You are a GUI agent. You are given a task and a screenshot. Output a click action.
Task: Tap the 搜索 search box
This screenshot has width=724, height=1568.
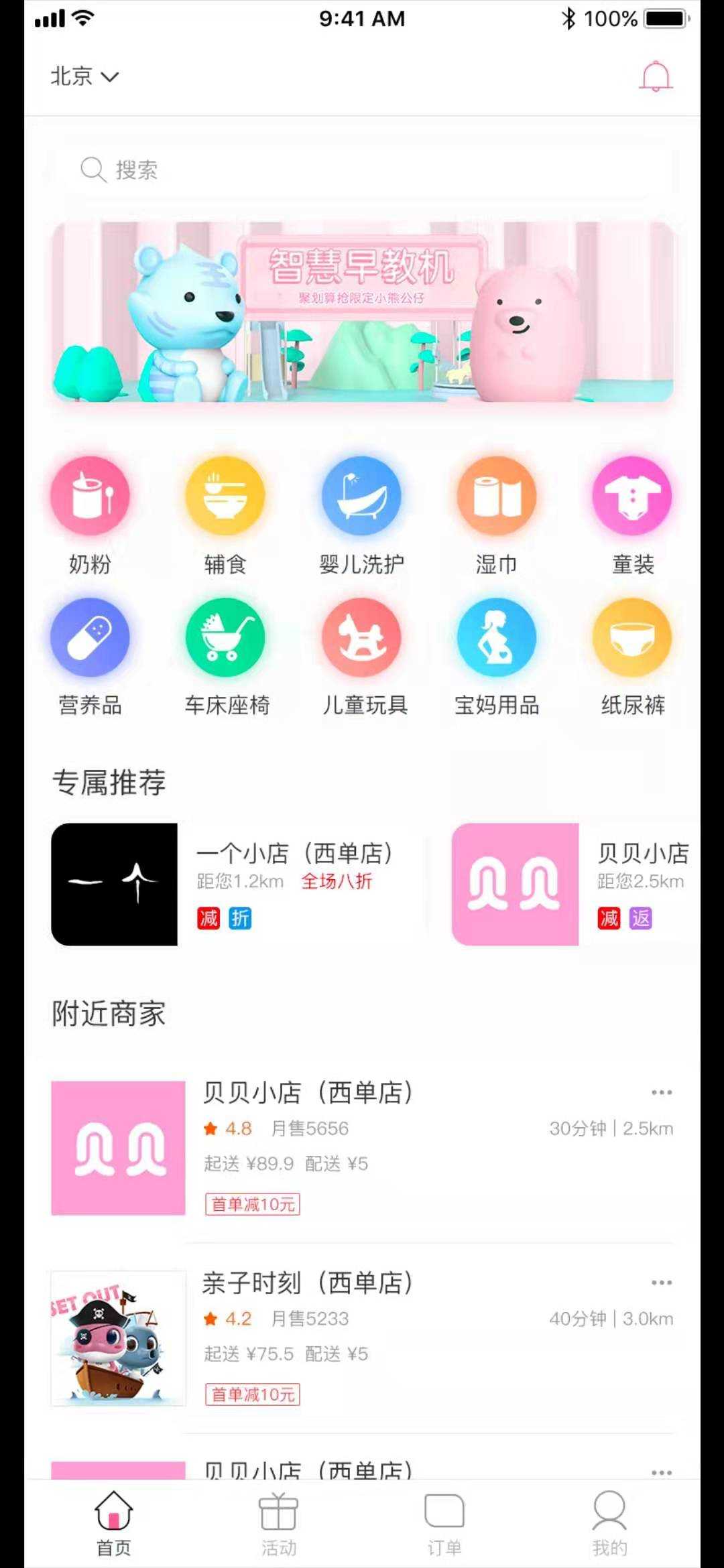[x=362, y=170]
